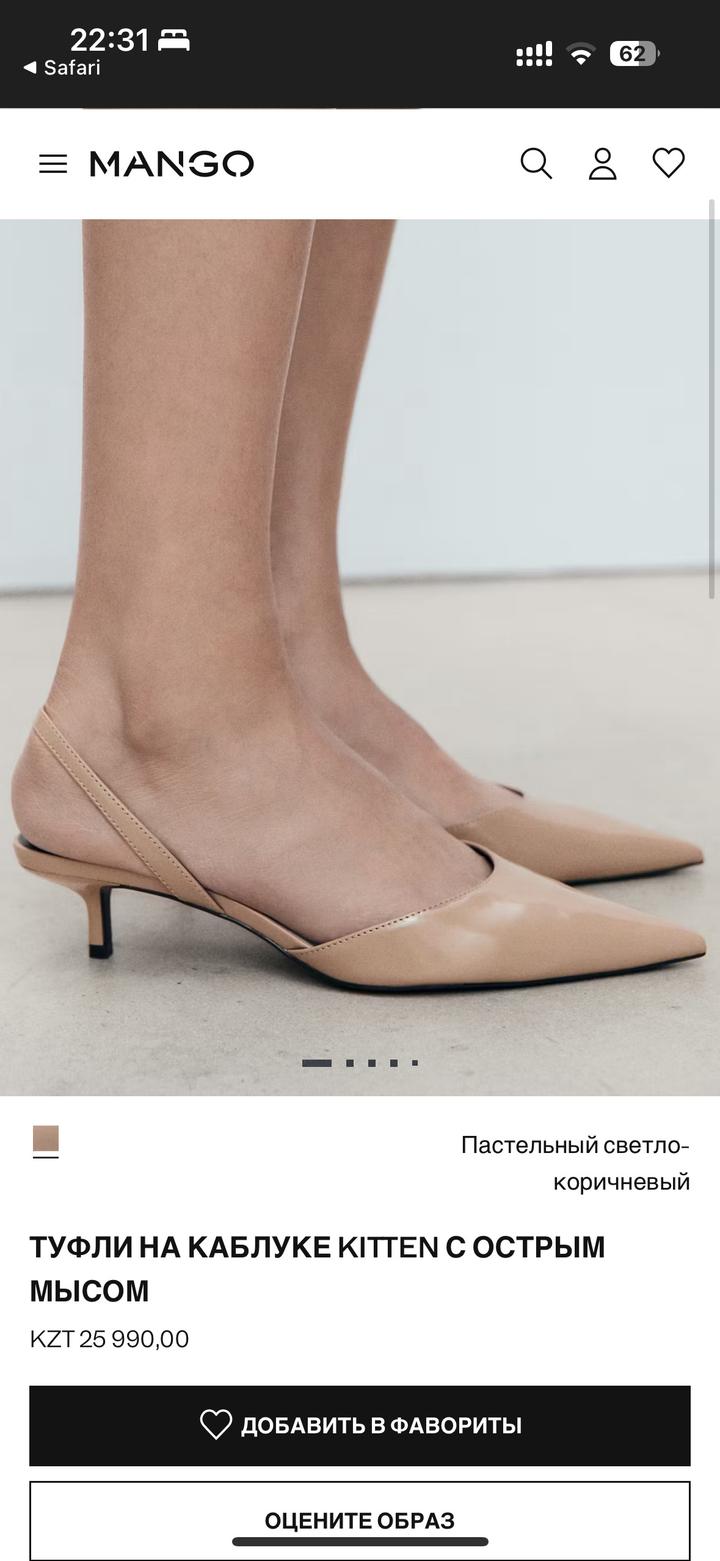Open the favorites heart in header

coord(668,163)
